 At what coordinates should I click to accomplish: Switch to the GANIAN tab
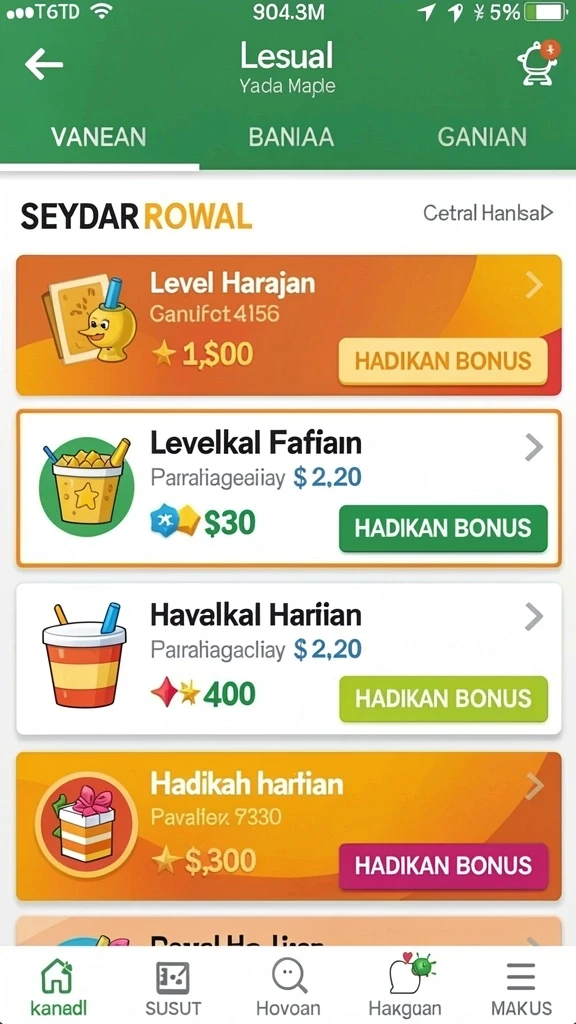tap(482, 137)
